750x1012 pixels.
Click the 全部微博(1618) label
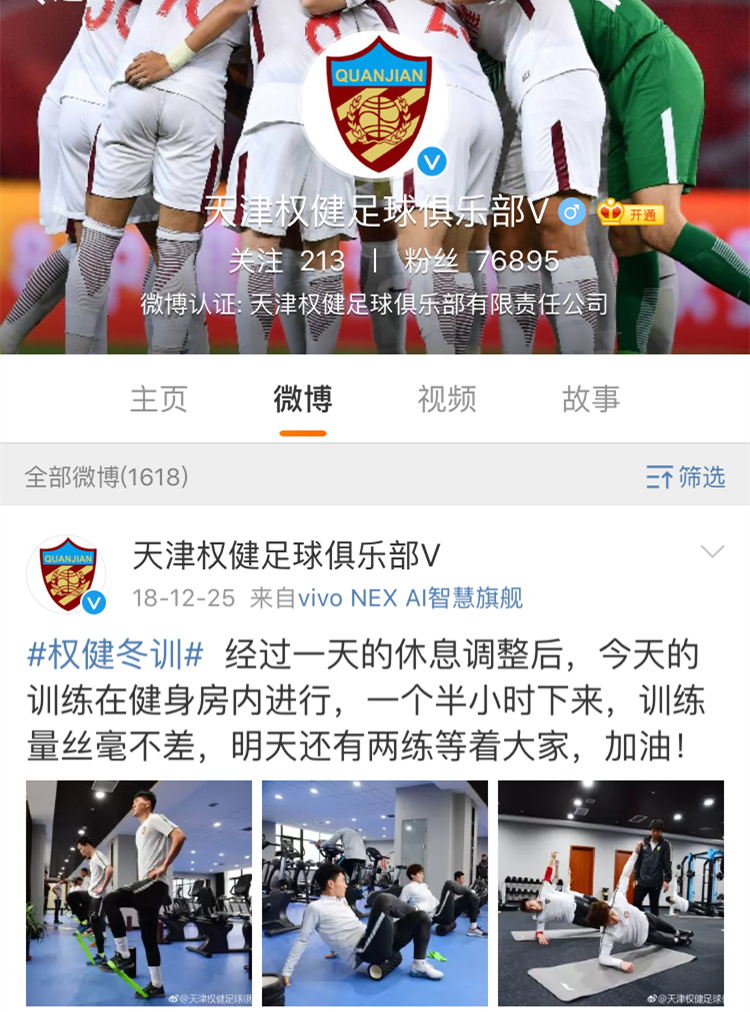point(106,477)
